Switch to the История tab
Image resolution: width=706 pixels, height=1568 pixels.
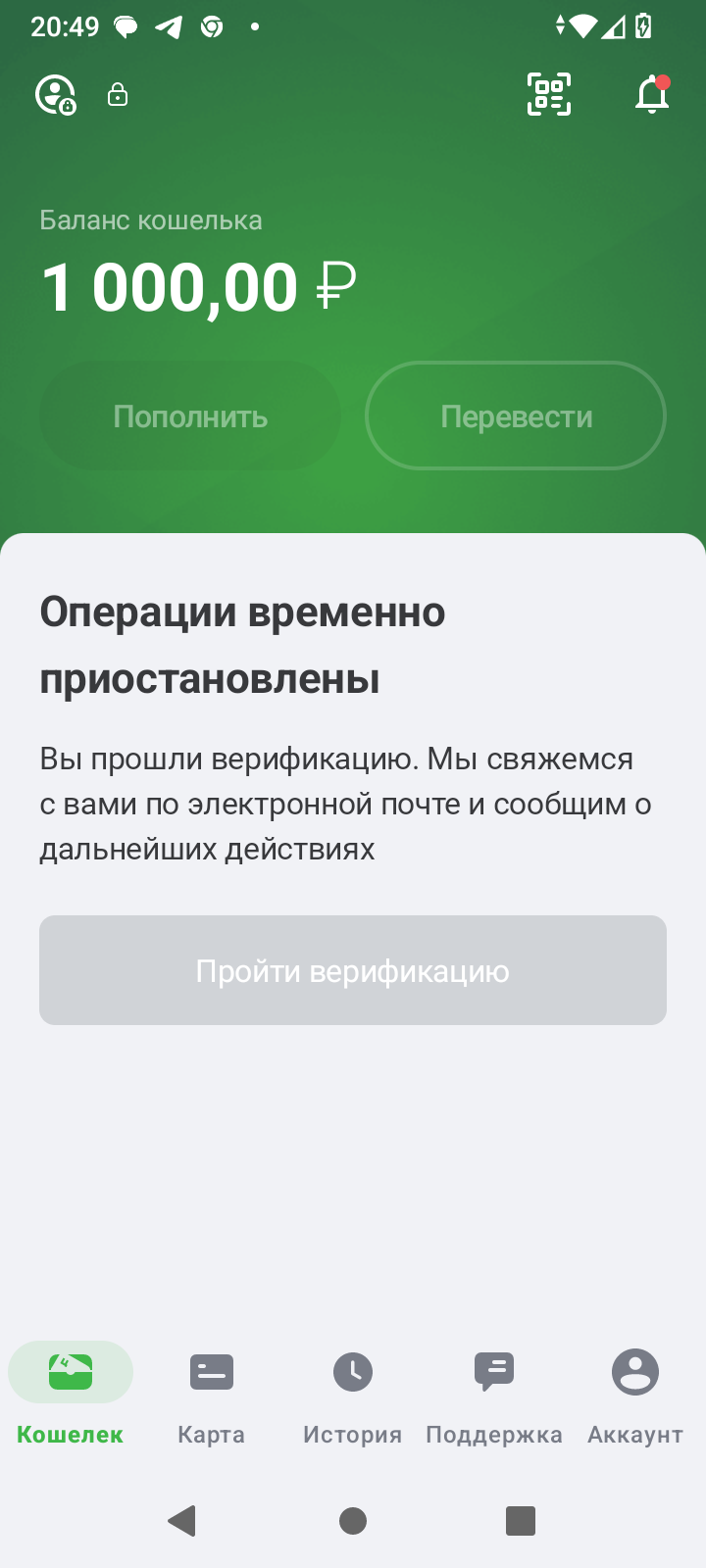coord(353,1396)
